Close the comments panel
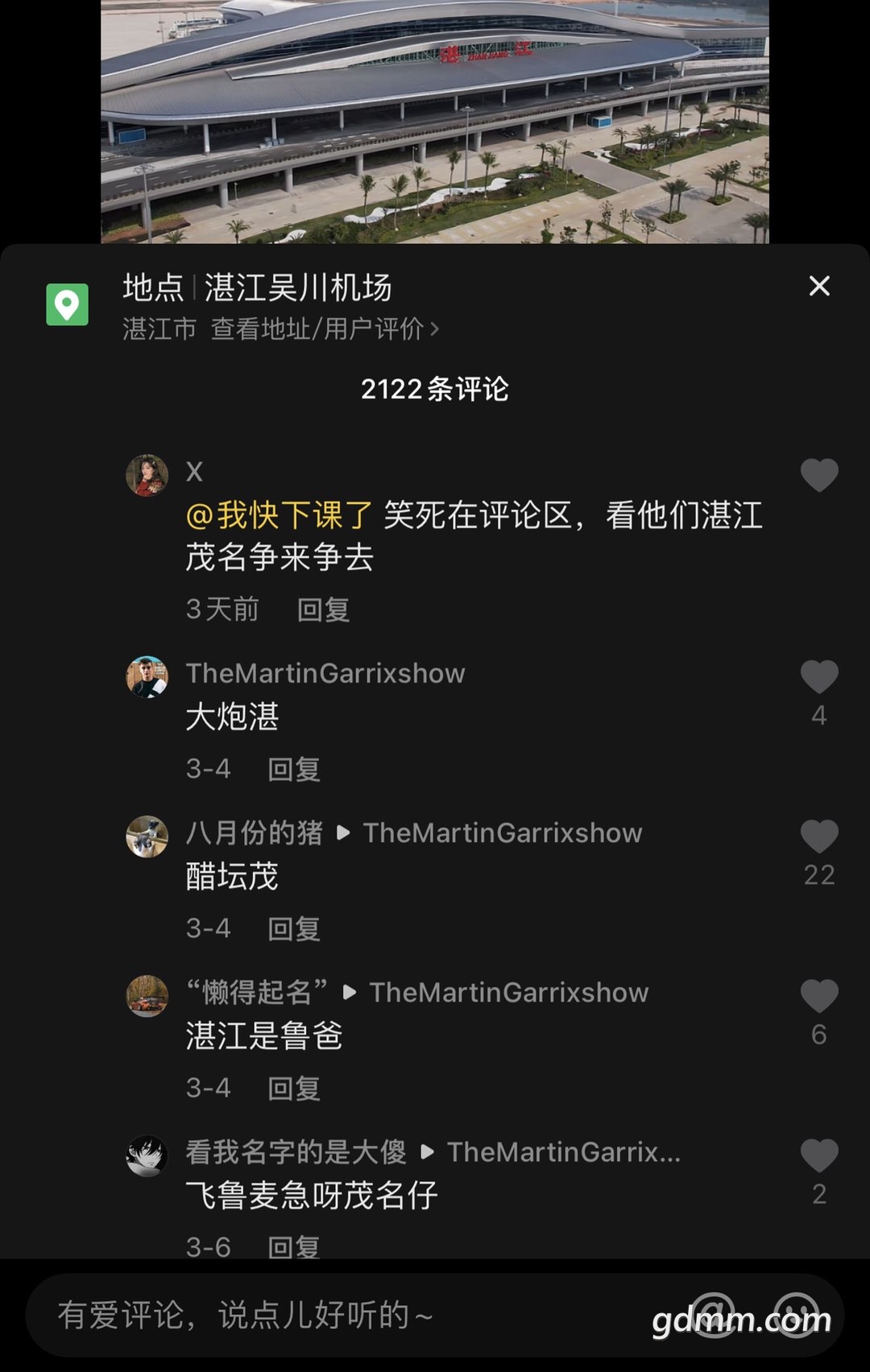Image resolution: width=870 pixels, height=1372 pixels. [x=819, y=286]
